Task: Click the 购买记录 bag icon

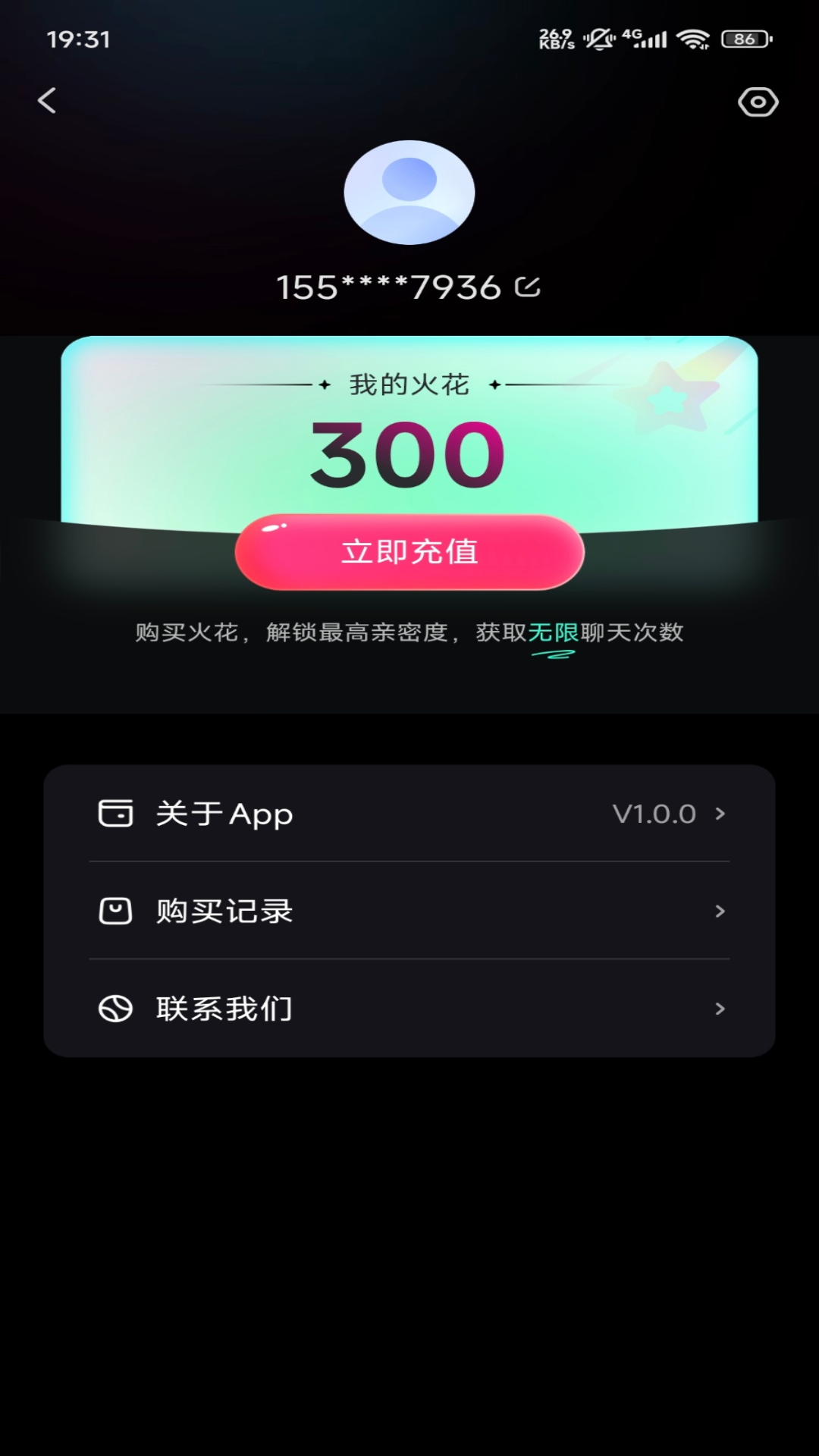Action: click(x=115, y=911)
